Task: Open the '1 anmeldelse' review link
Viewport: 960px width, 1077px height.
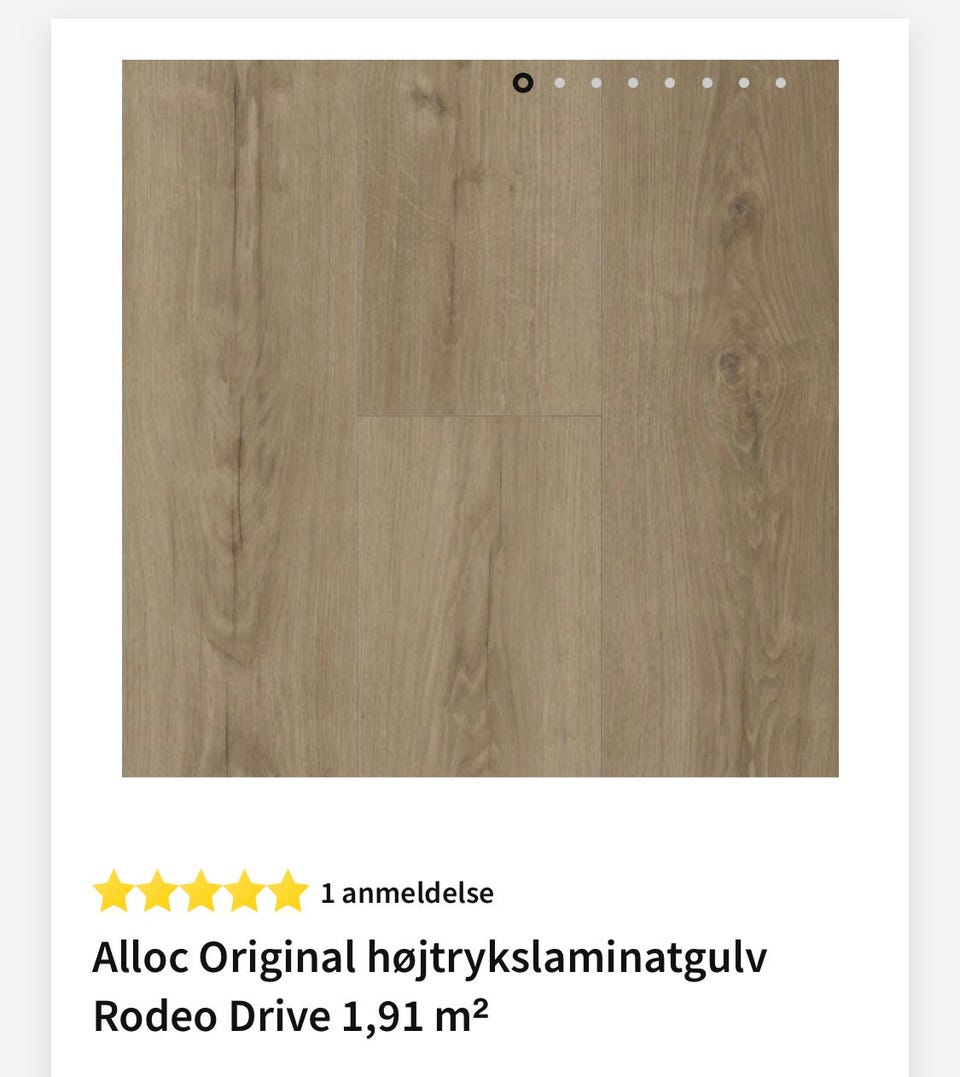Action: 404,895
